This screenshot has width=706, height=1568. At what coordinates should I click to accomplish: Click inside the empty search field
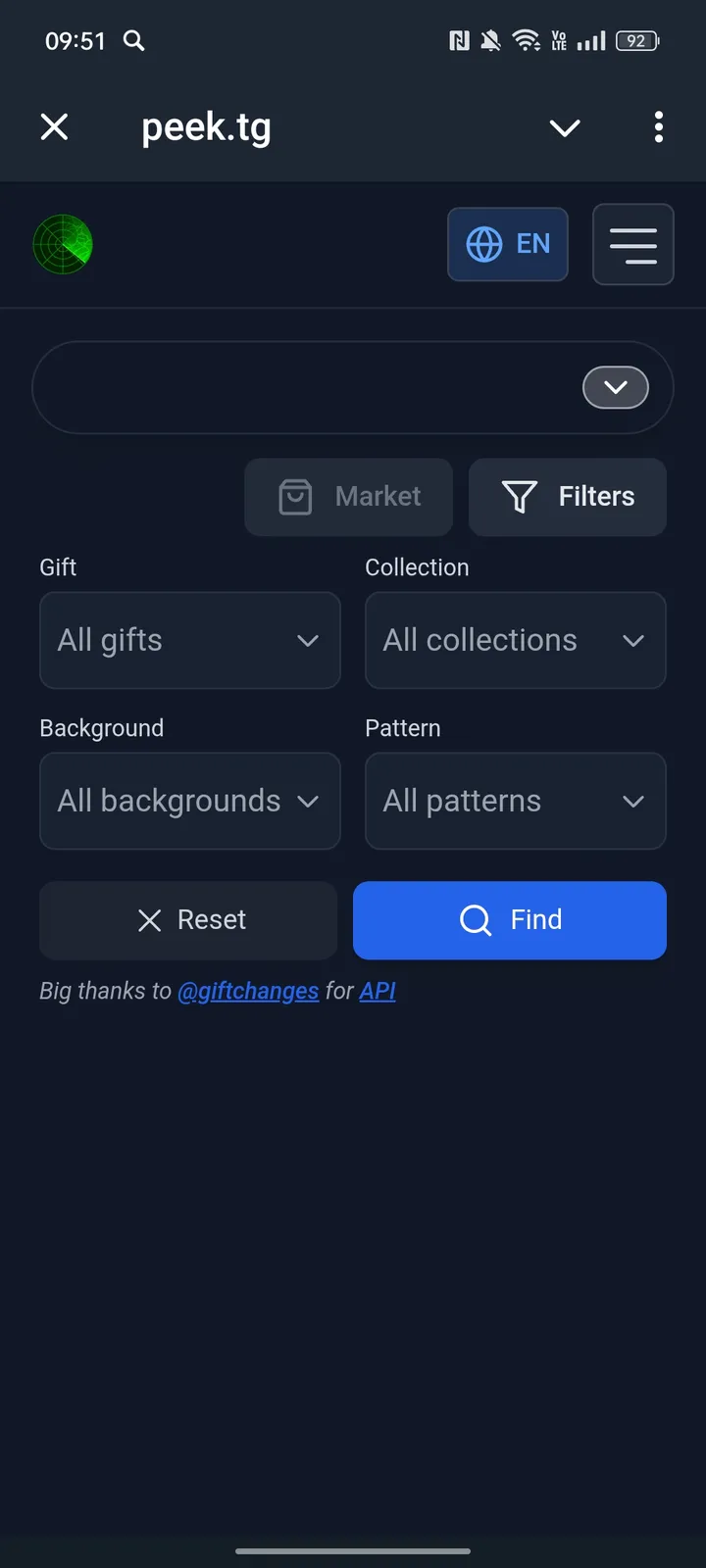pyautogui.click(x=294, y=387)
